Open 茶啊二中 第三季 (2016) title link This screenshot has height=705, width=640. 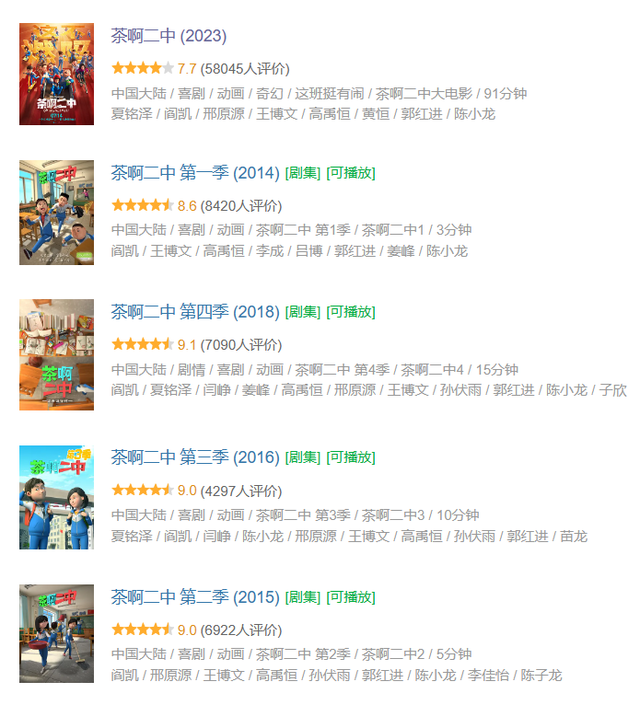tap(195, 457)
